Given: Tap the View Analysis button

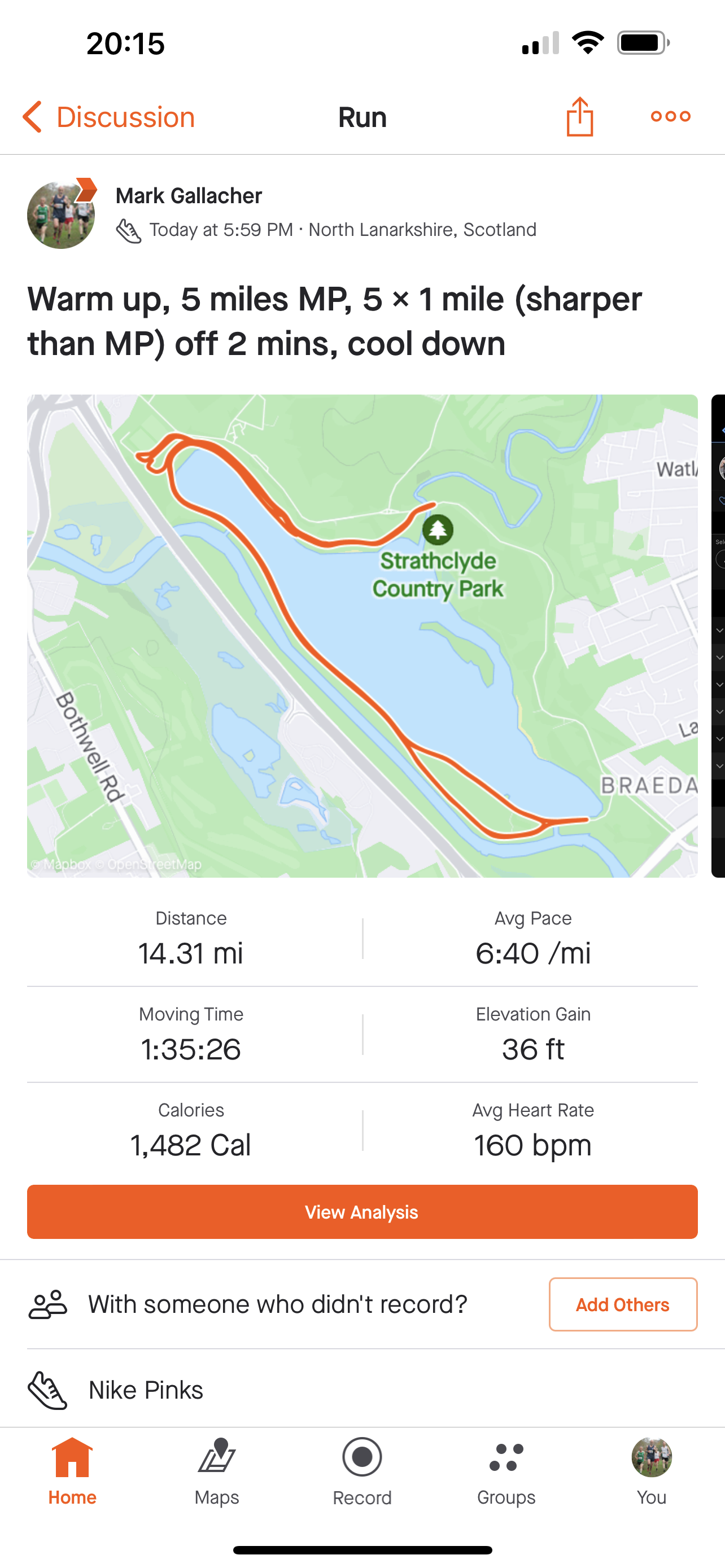Looking at the screenshot, I should tap(362, 1211).
